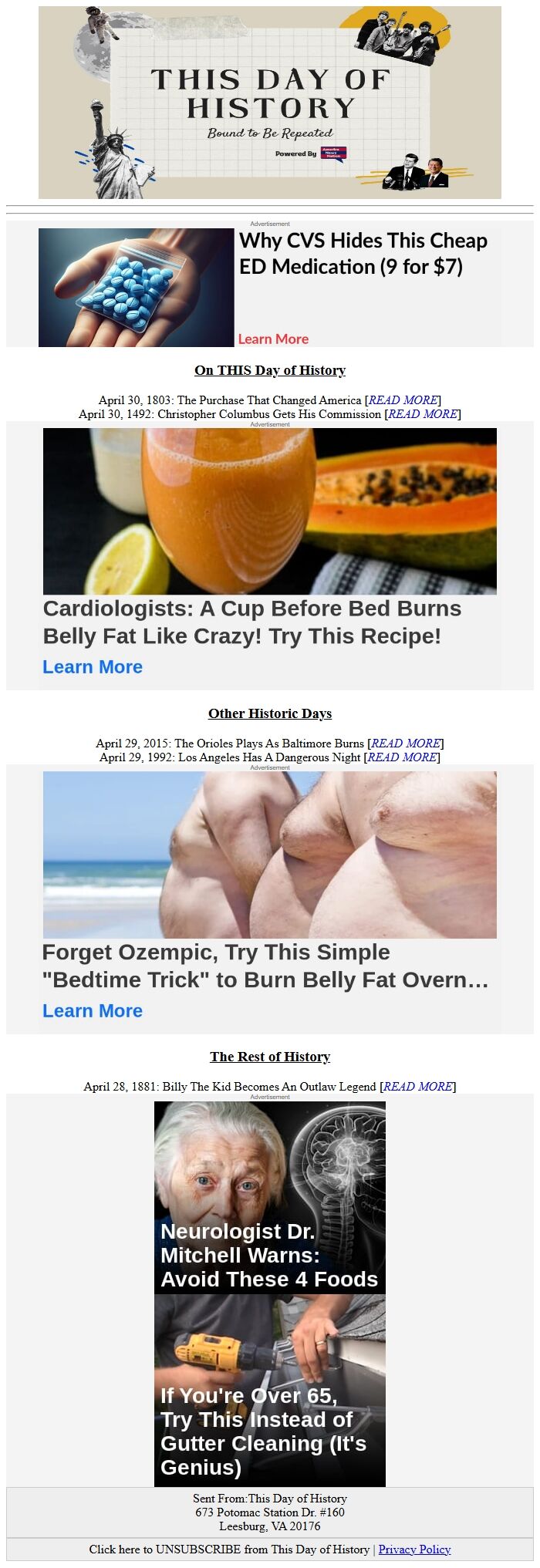The height and width of the screenshot is (1568, 540).
Task: Open READ MORE for Los Angeles Dangerous Night
Action: [403, 757]
